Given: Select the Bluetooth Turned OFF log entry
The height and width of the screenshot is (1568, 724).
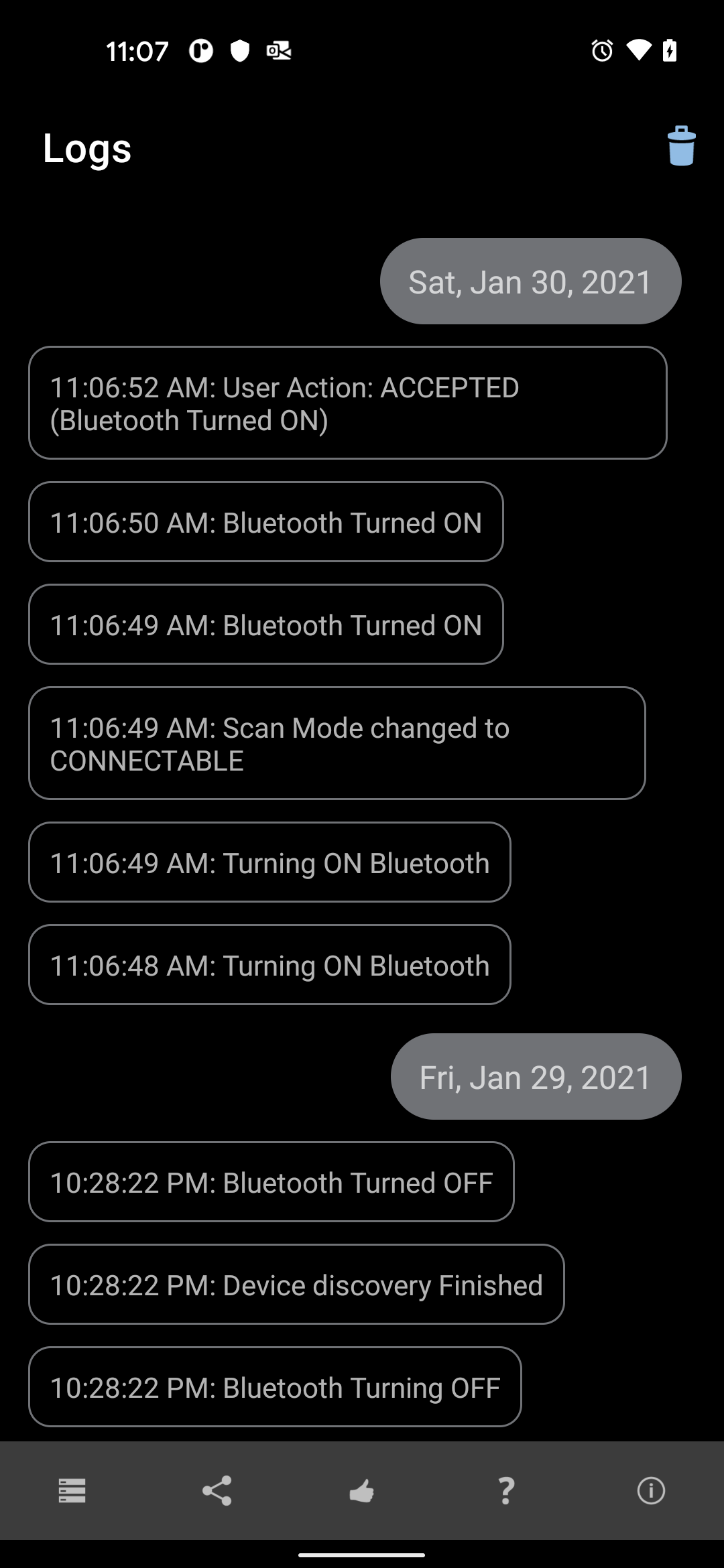Looking at the screenshot, I should point(270,1181).
